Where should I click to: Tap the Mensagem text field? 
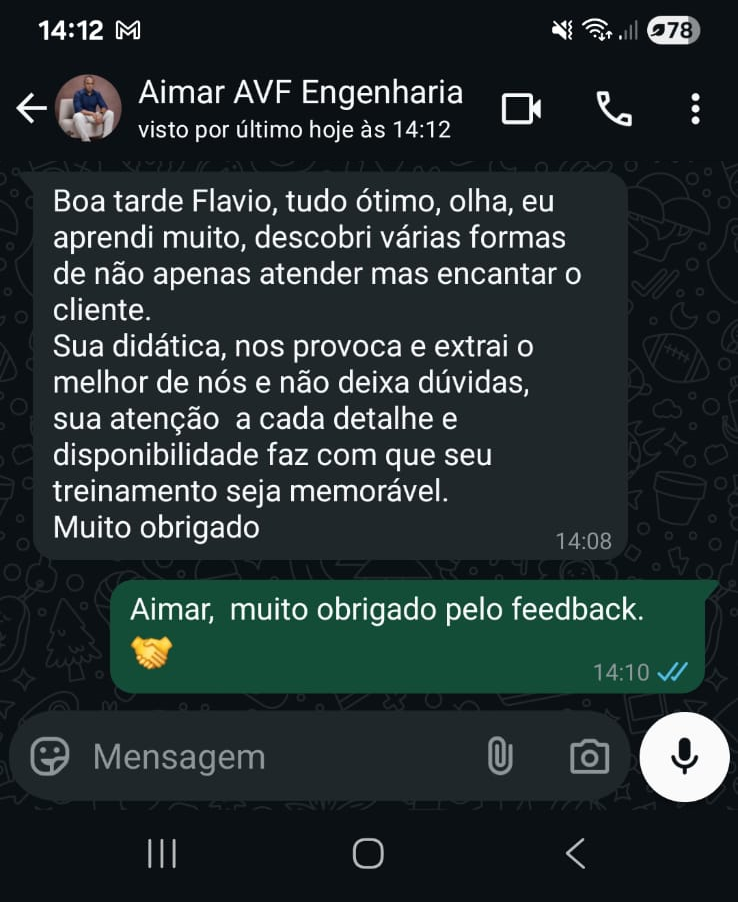270,757
